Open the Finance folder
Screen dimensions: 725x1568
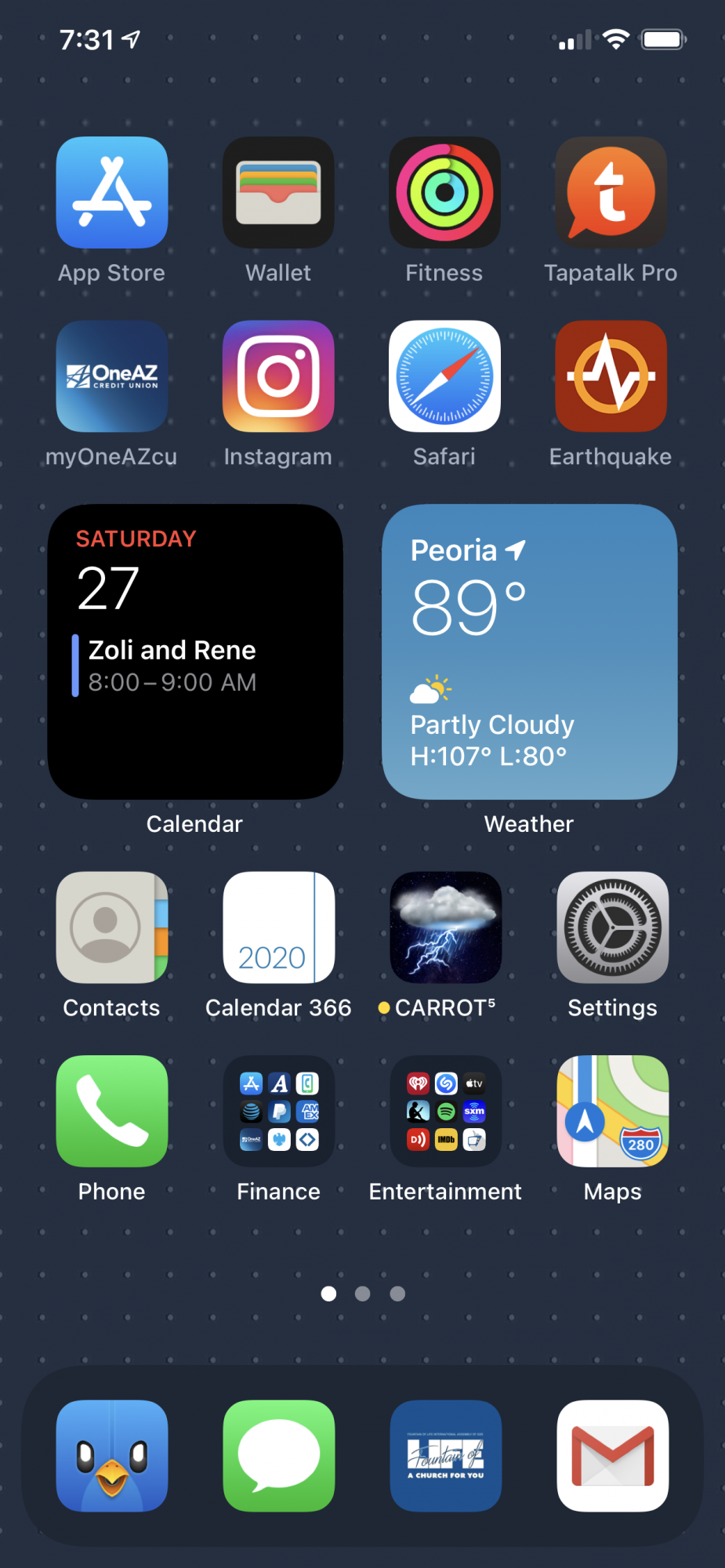(278, 1111)
